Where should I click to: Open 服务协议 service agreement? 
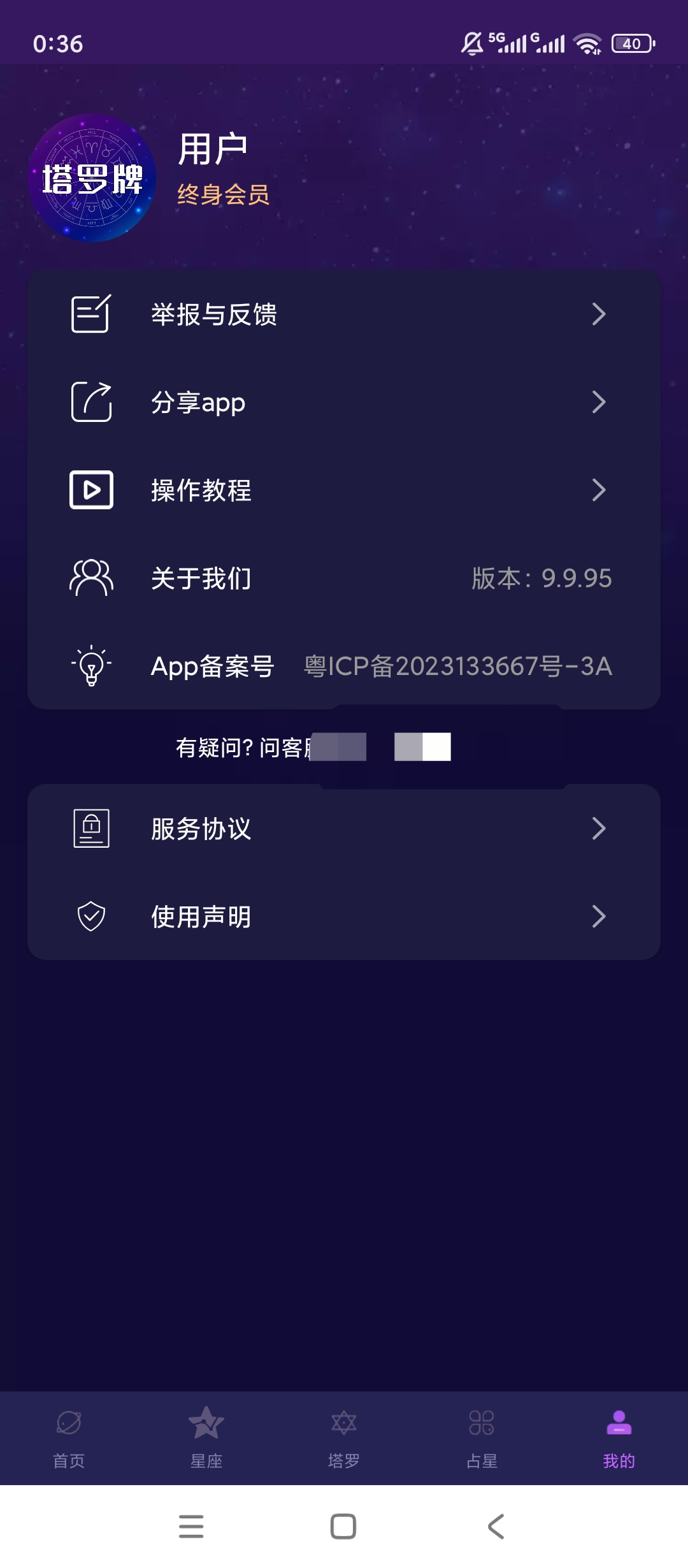344,829
